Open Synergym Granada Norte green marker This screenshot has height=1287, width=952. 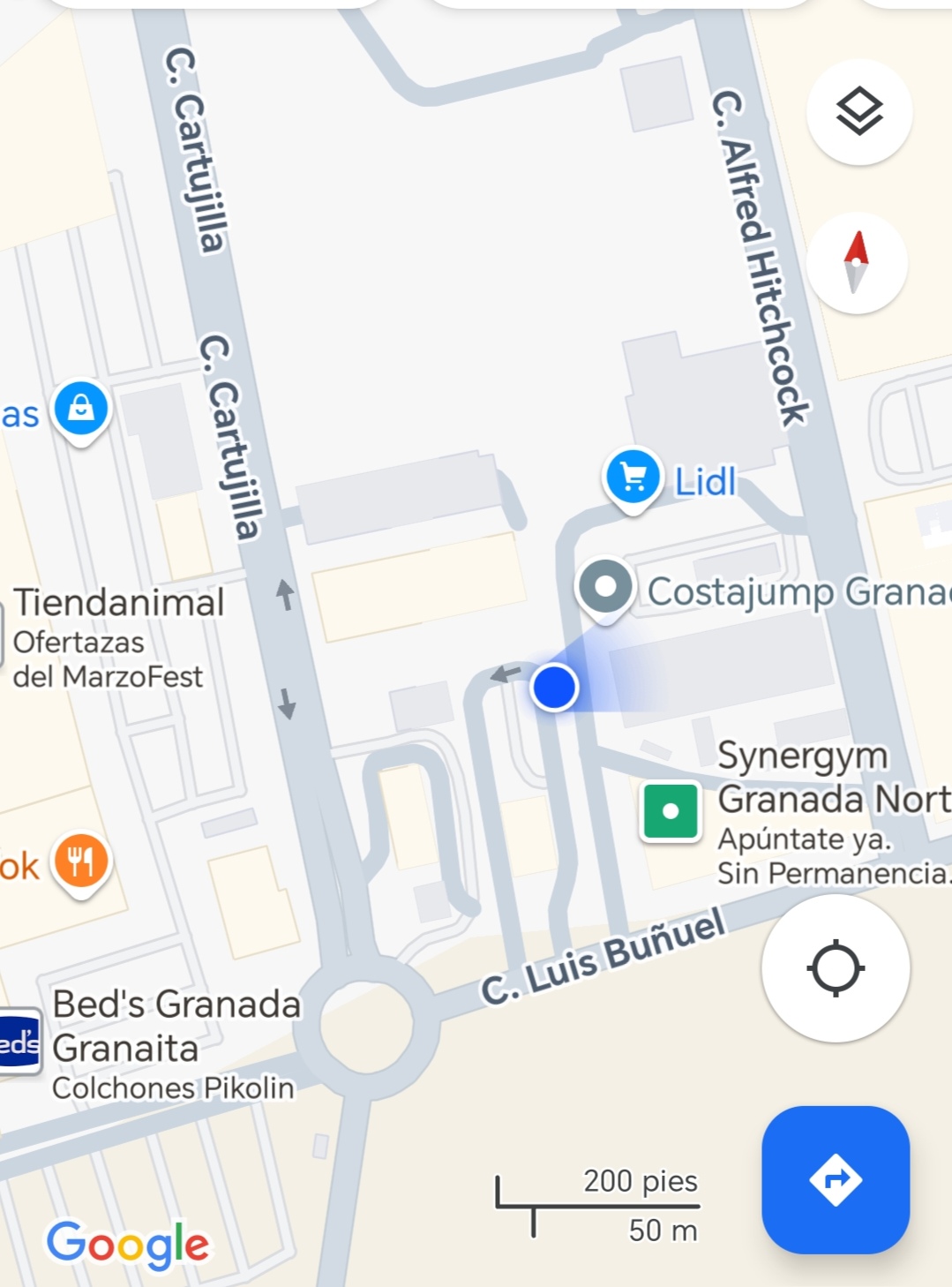coord(671,811)
